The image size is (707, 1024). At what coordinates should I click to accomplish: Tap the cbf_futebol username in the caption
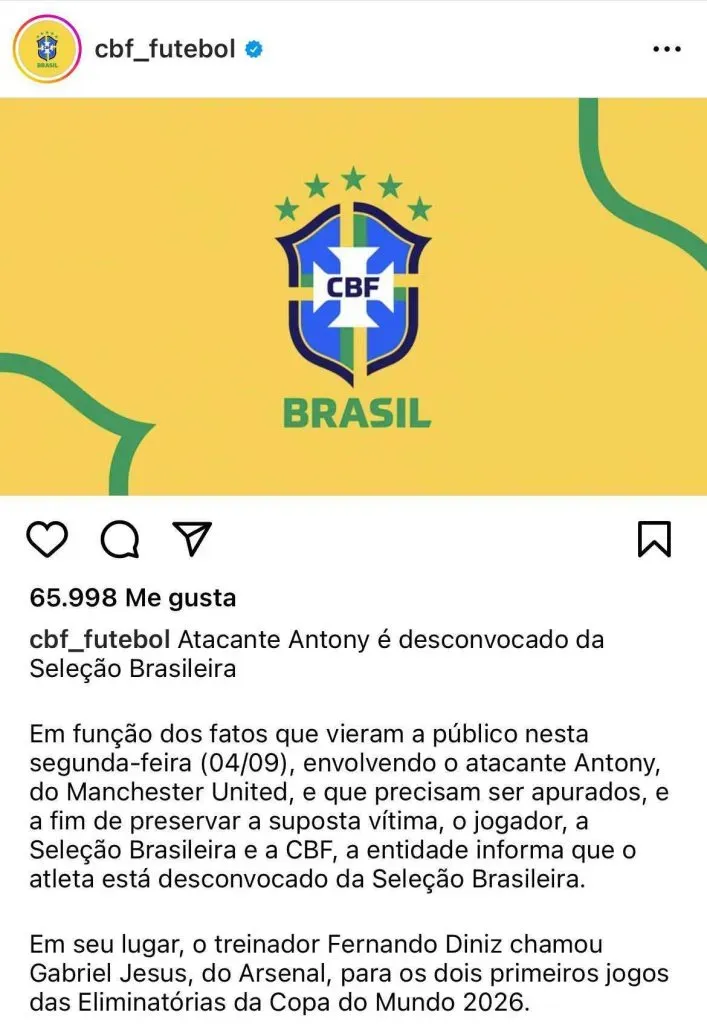point(101,640)
